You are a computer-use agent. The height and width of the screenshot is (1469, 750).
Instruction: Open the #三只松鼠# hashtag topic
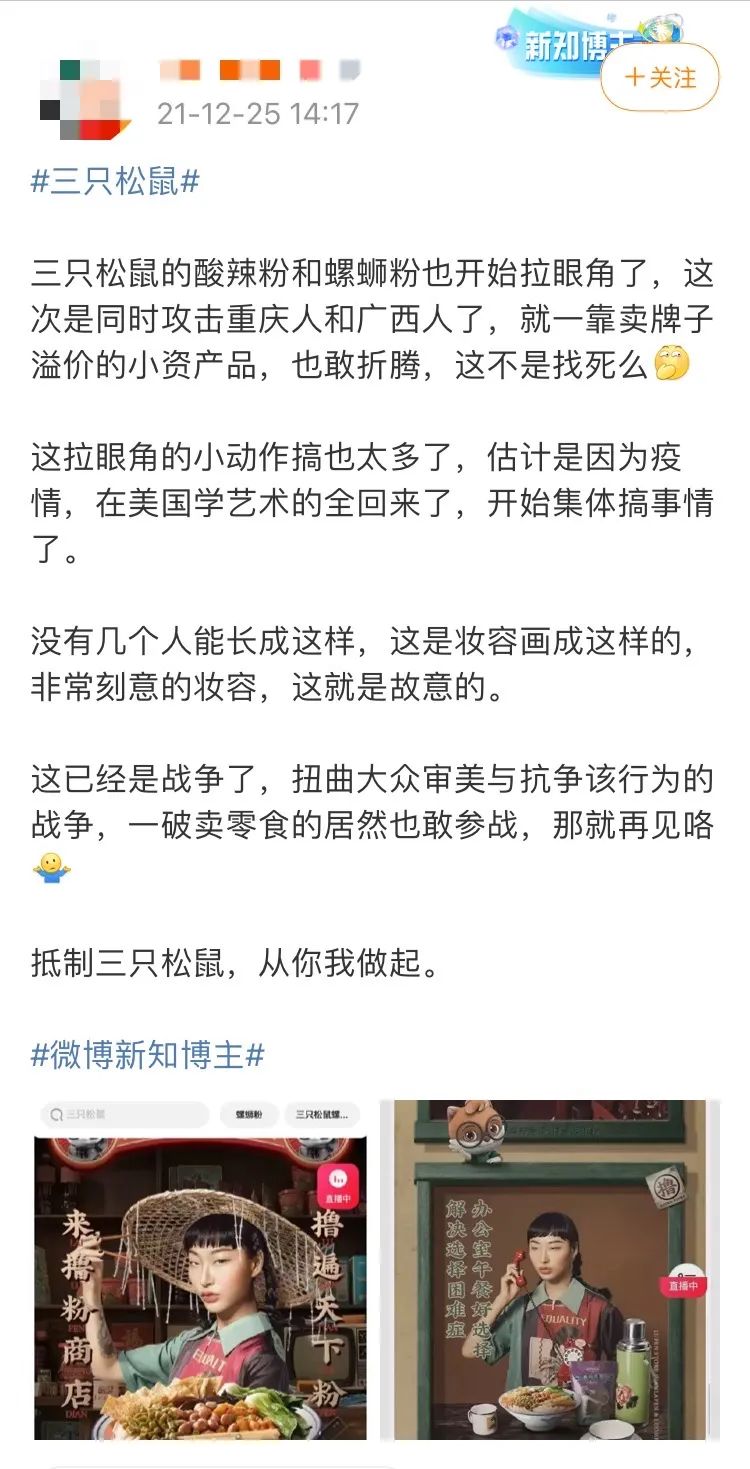tap(116, 183)
